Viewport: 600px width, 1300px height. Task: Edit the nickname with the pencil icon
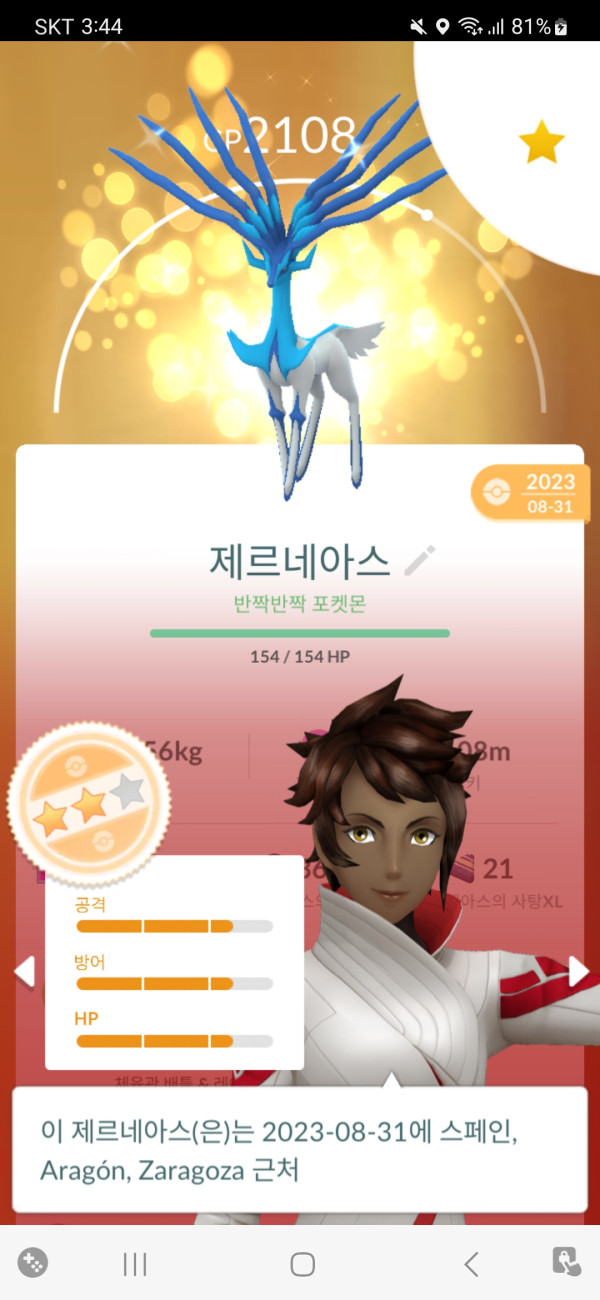tap(419, 561)
